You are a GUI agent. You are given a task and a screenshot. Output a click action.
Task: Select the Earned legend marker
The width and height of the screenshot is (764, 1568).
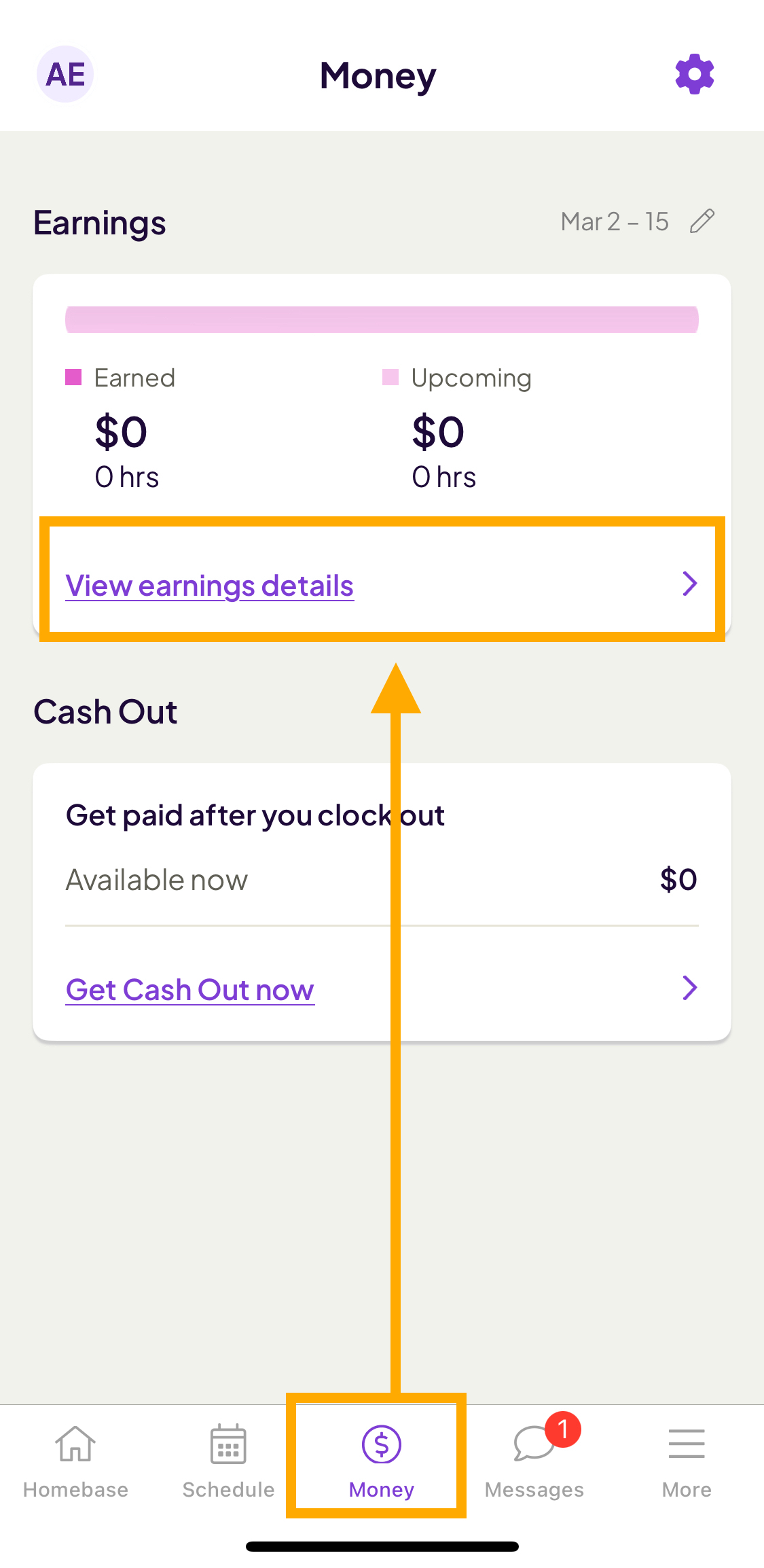pos(75,376)
